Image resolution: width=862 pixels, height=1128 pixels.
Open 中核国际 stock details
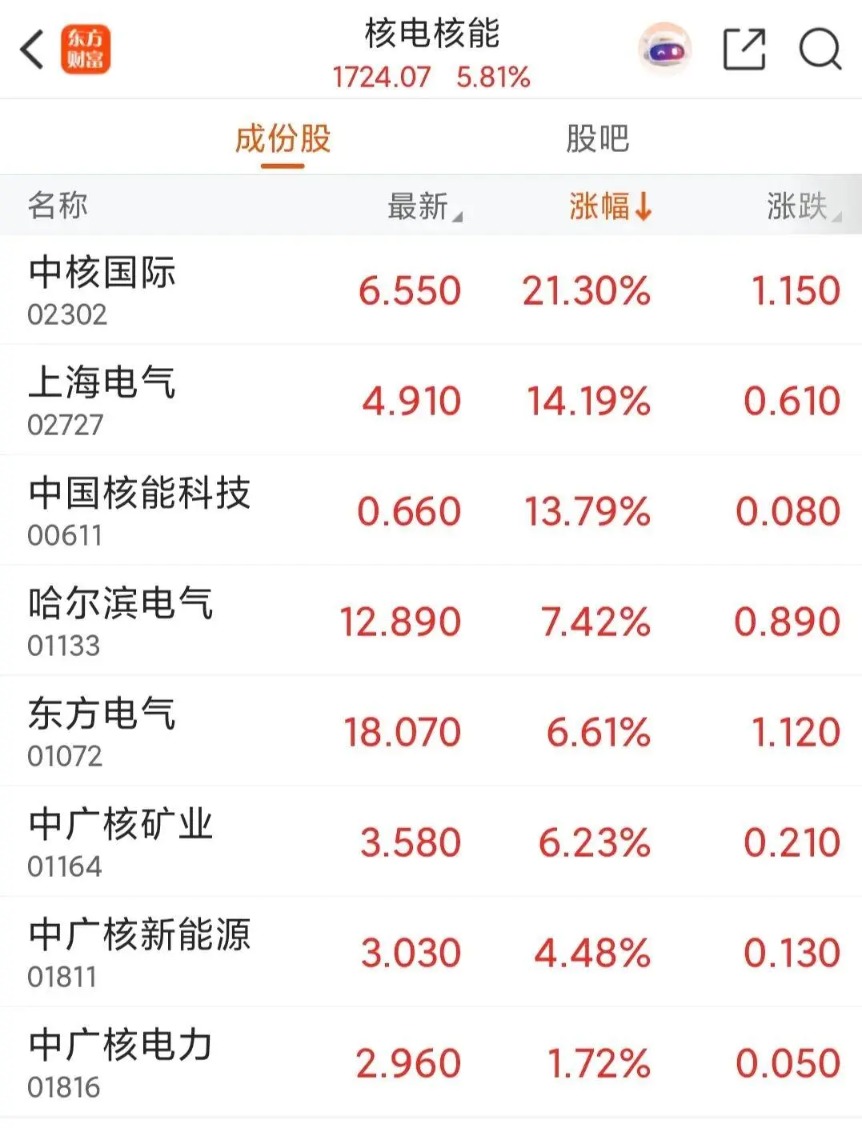(430, 290)
